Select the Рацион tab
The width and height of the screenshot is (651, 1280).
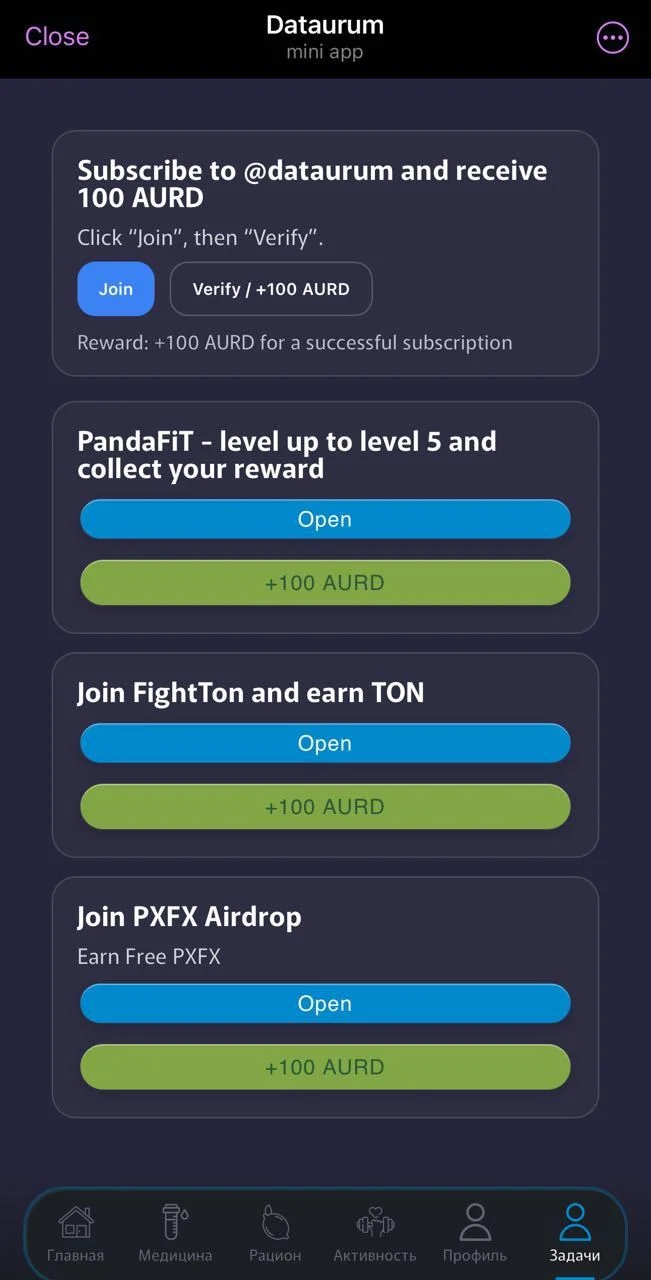(x=275, y=1233)
